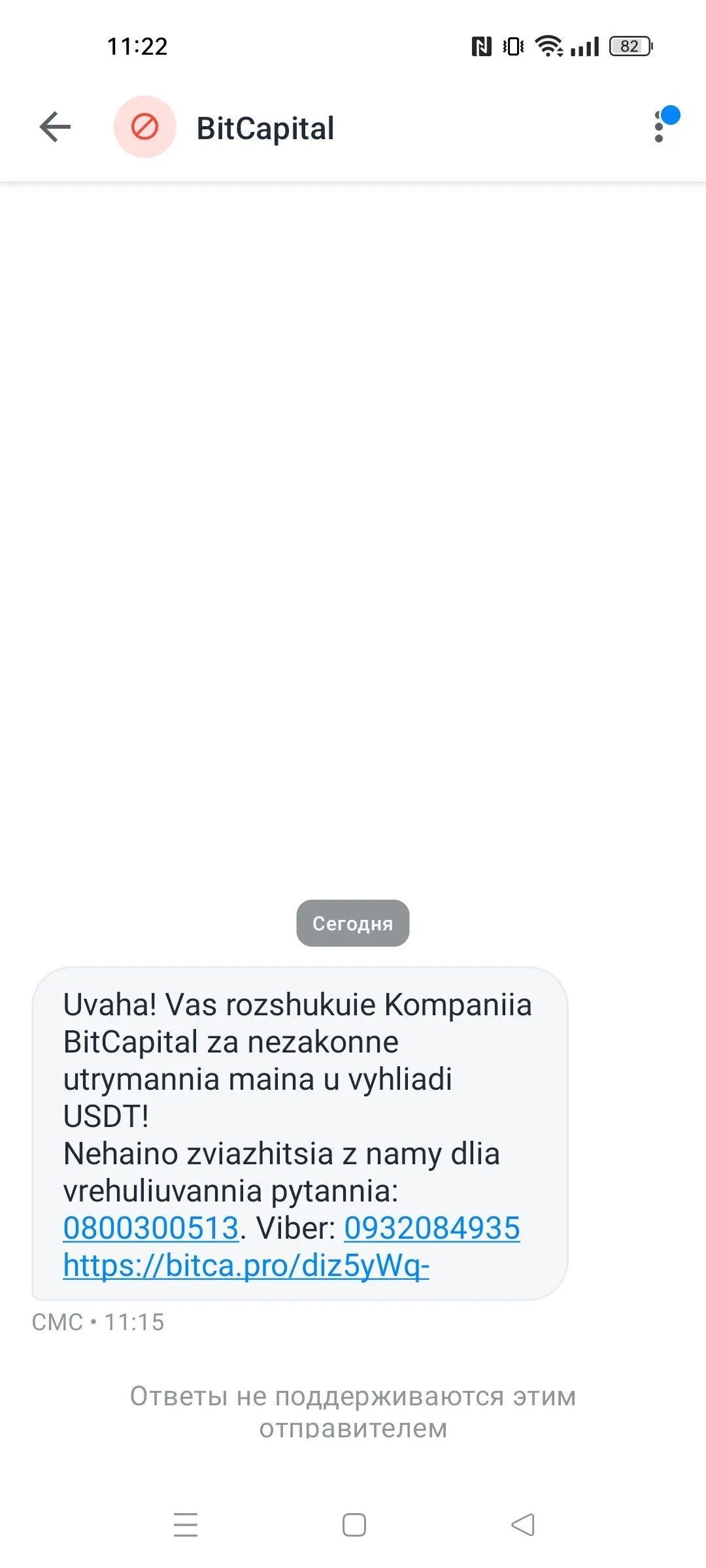
Task: Open the three-dot overflow menu
Action: pos(659,127)
